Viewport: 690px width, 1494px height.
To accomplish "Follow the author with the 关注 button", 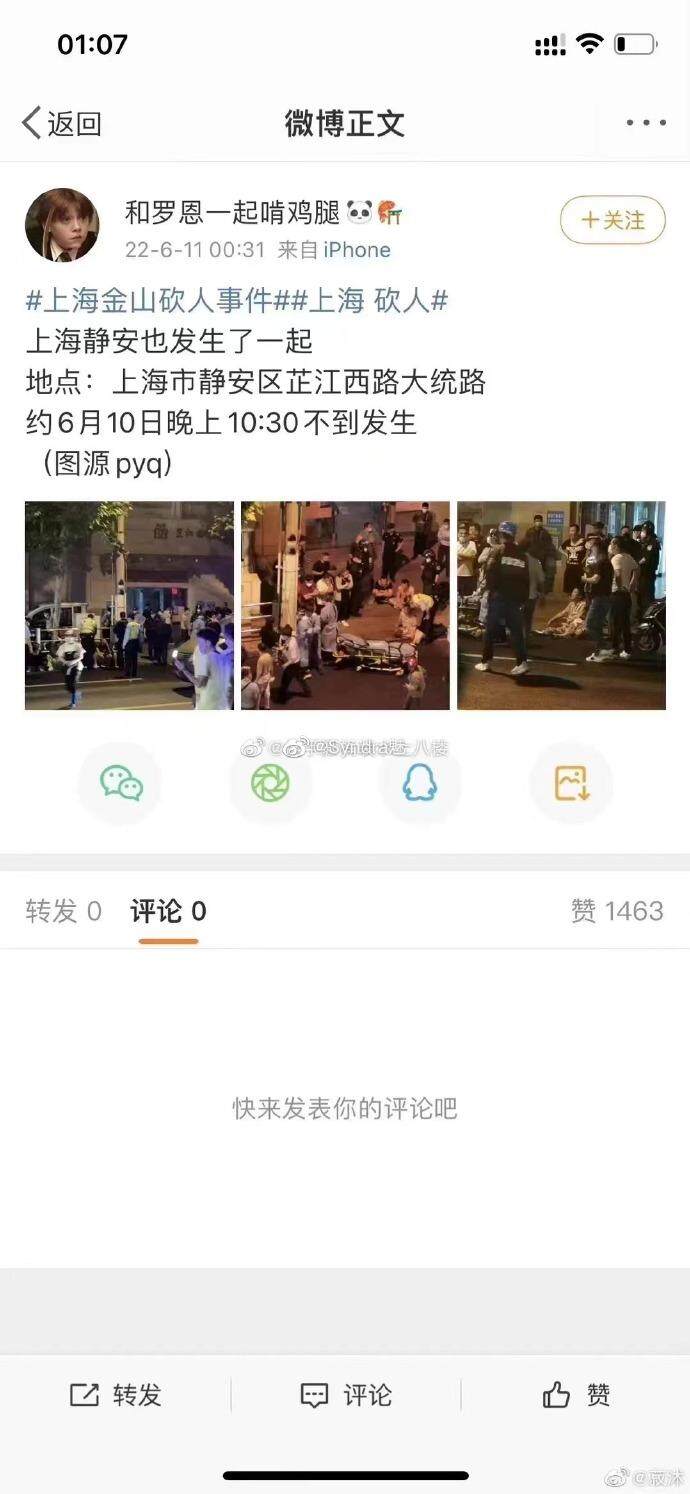I will coord(613,220).
